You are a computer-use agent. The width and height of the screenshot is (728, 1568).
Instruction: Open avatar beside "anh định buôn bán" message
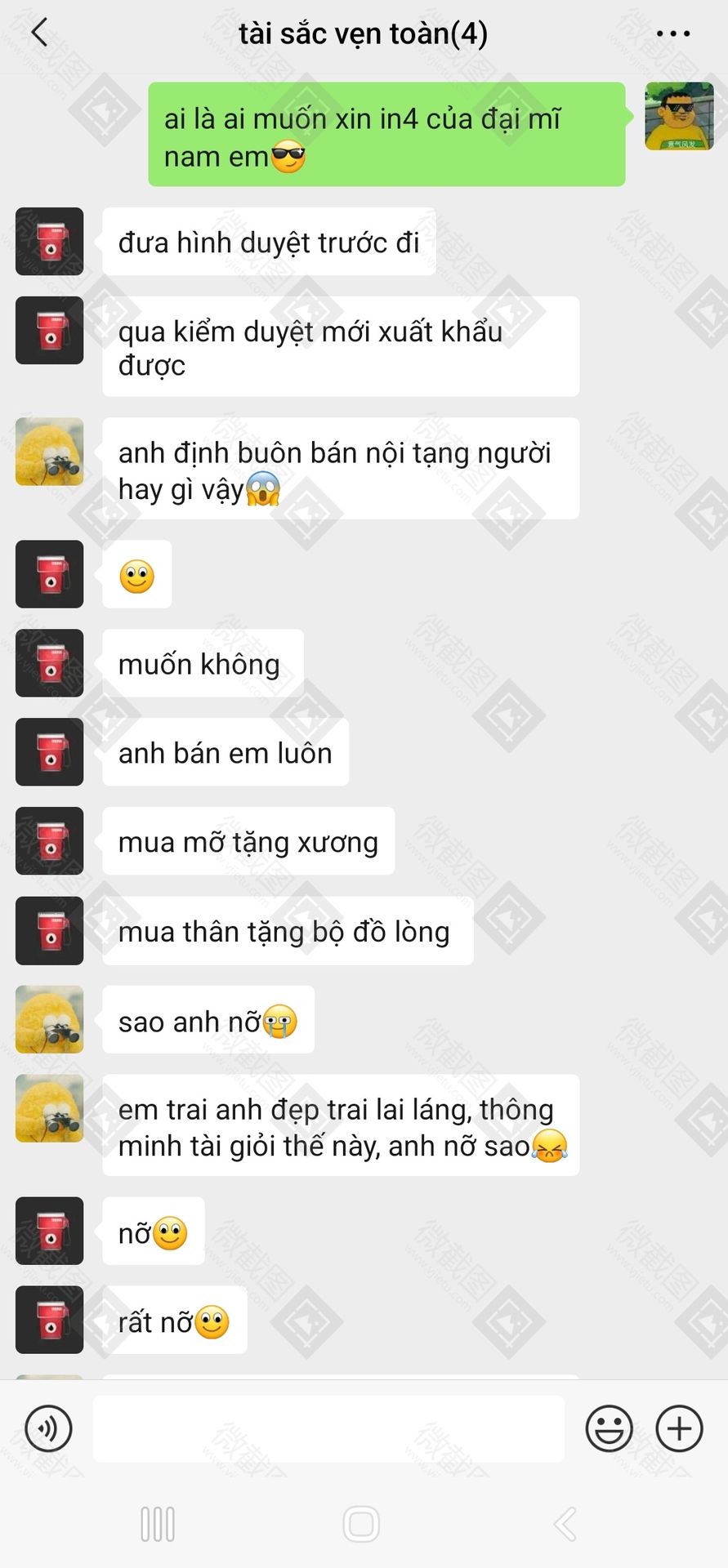pos(49,452)
